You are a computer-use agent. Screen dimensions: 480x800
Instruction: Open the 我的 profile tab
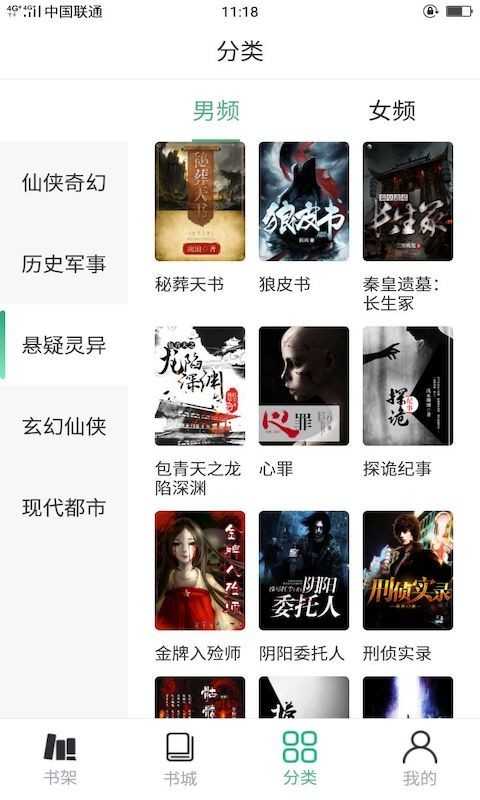click(x=420, y=759)
